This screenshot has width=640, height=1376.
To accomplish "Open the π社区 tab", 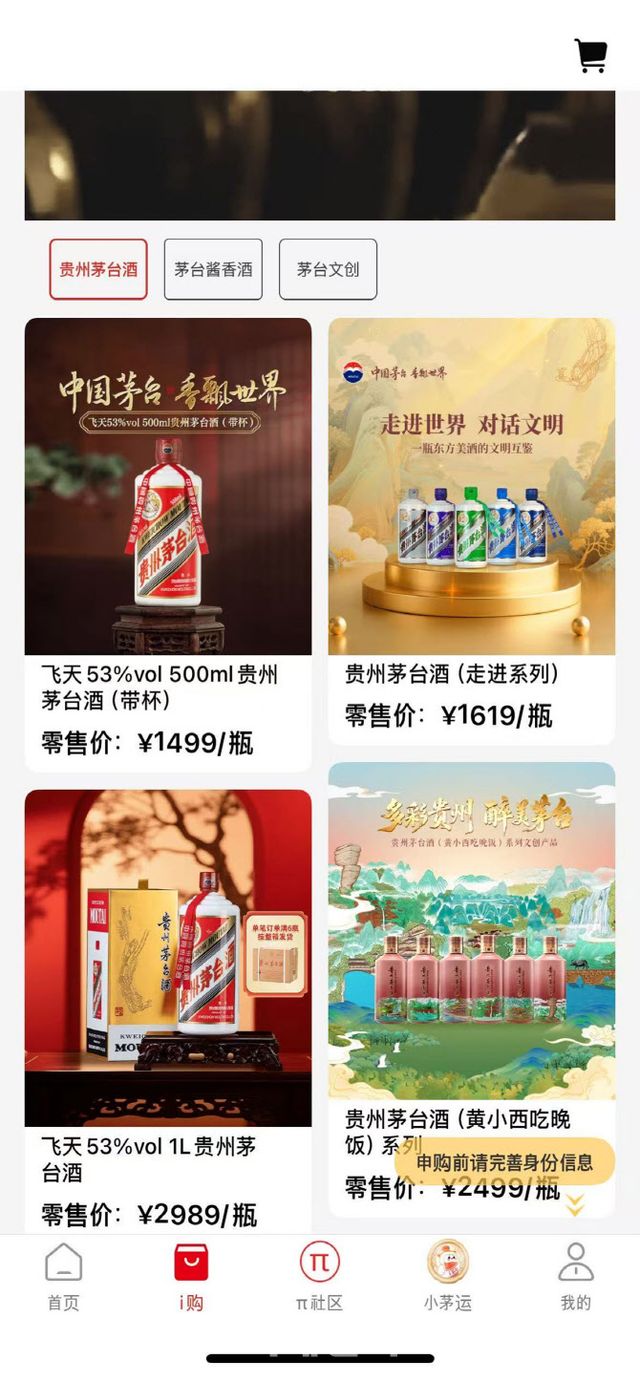I will tap(319, 1277).
